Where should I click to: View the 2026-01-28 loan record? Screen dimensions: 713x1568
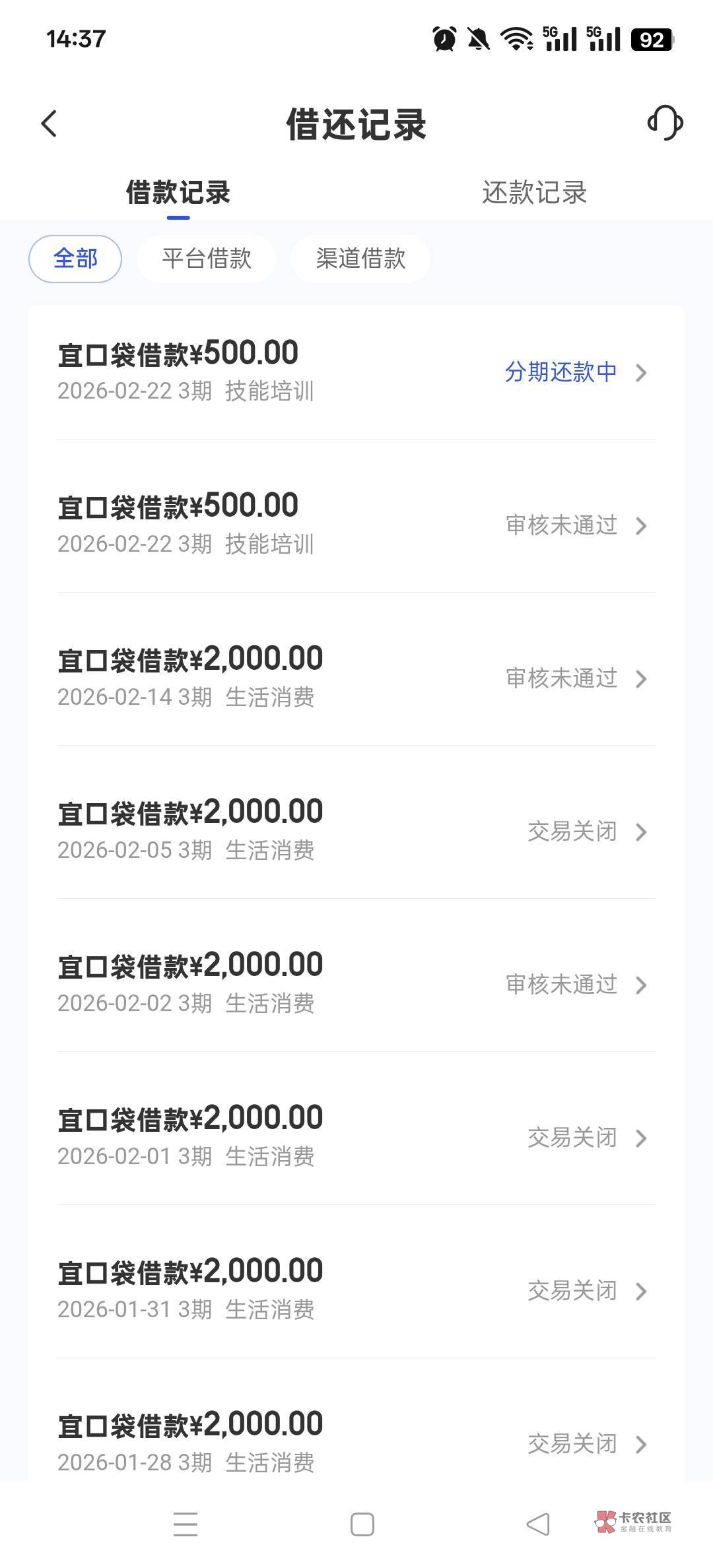tap(356, 1442)
